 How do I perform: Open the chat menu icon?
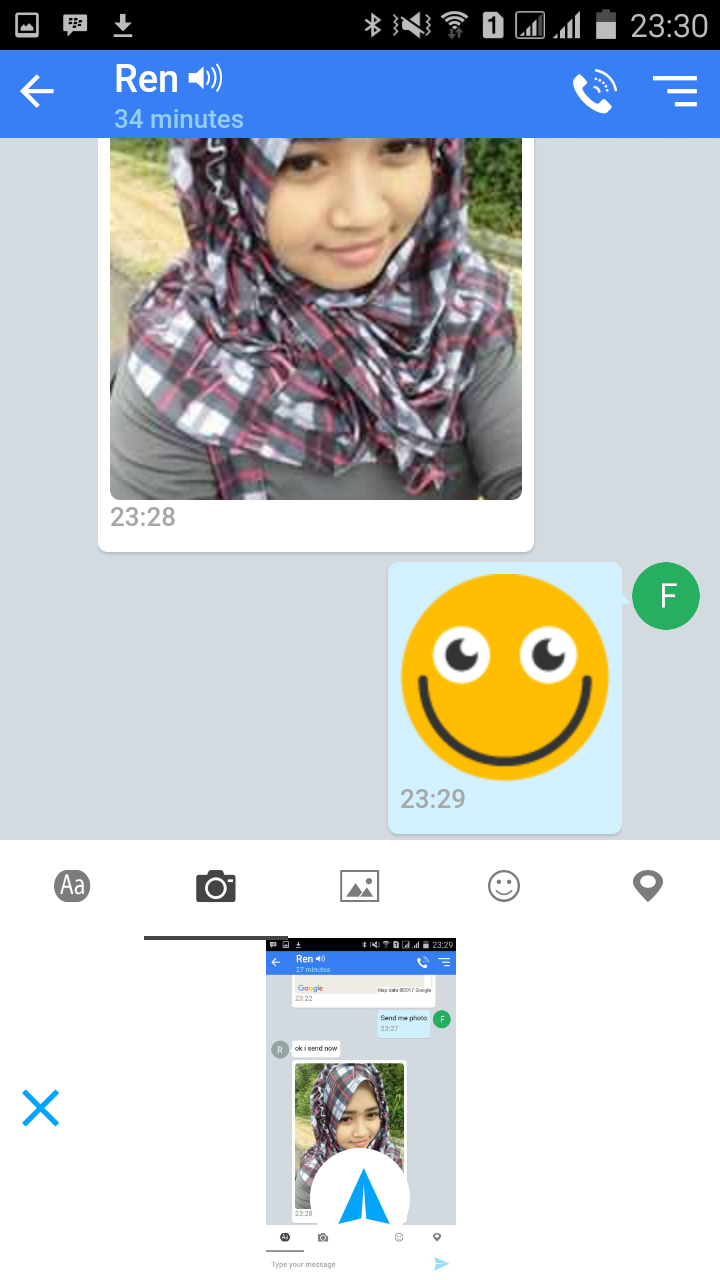[675, 92]
